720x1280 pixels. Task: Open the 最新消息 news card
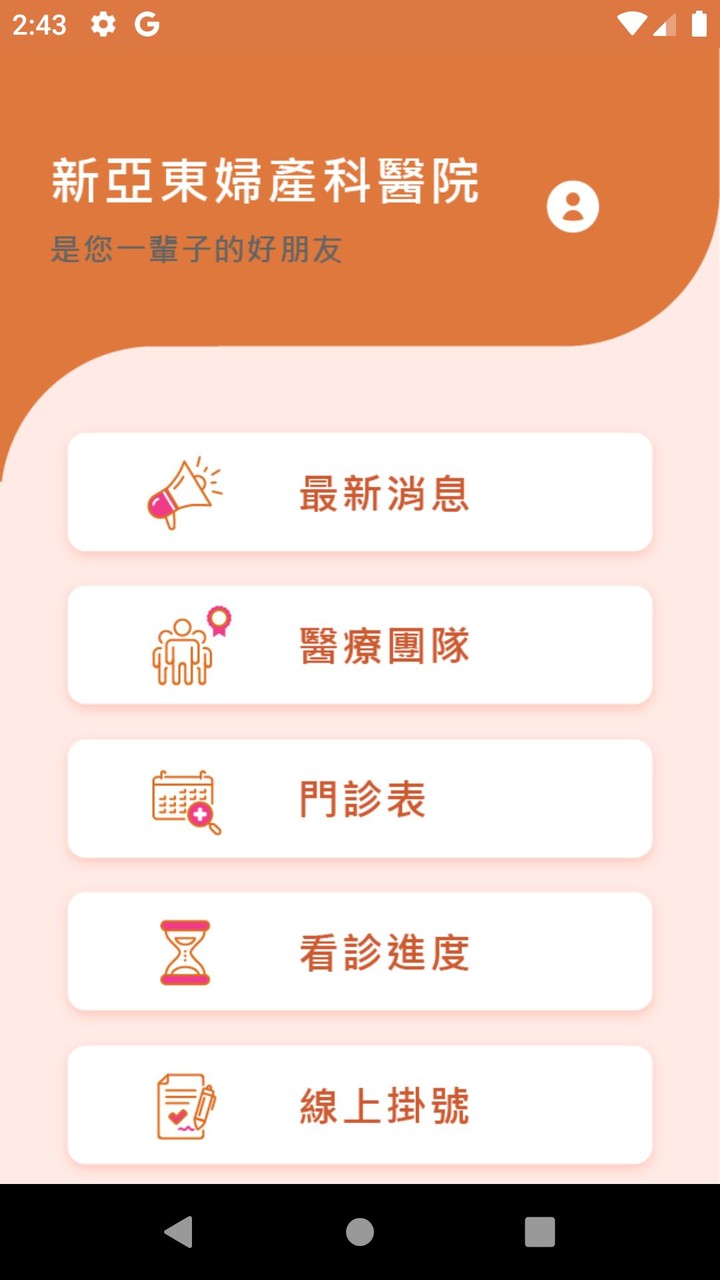pos(360,491)
